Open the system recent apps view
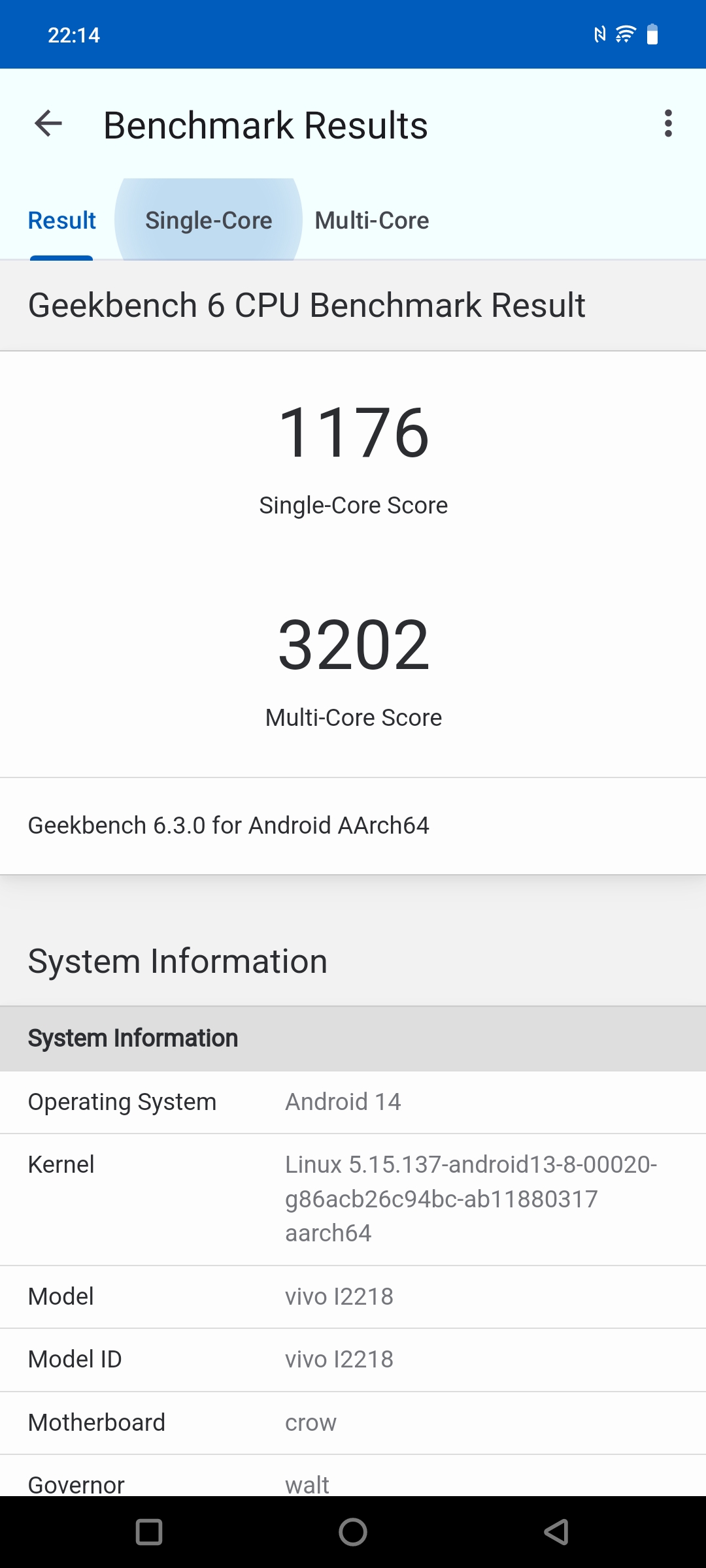Image resolution: width=706 pixels, height=1568 pixels. pos(149,1531)
